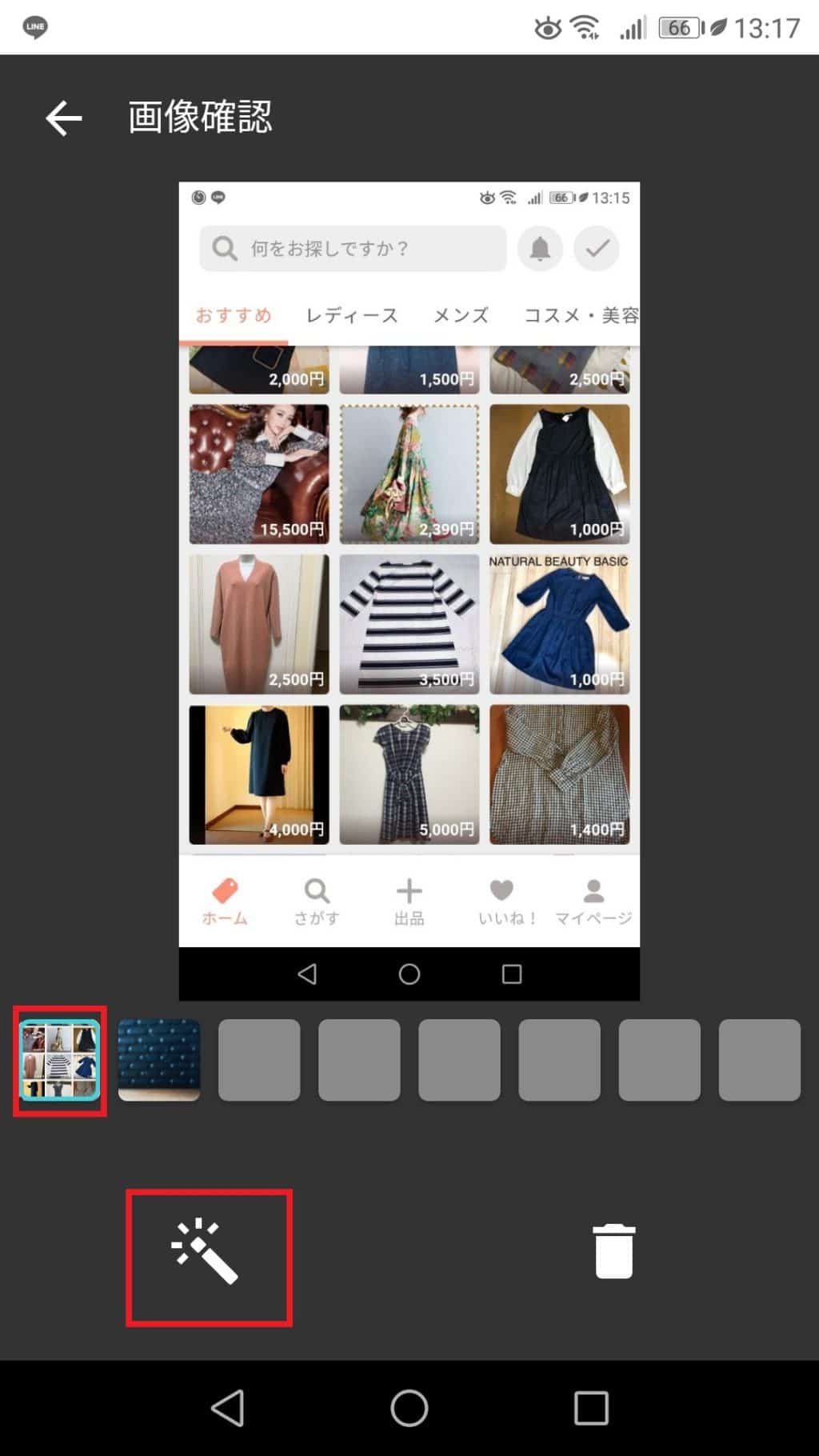Go back from the 画像確認 screen
Image resolution: width=819 pixels, height=1456 pixels.
click(x=64, y=118)
